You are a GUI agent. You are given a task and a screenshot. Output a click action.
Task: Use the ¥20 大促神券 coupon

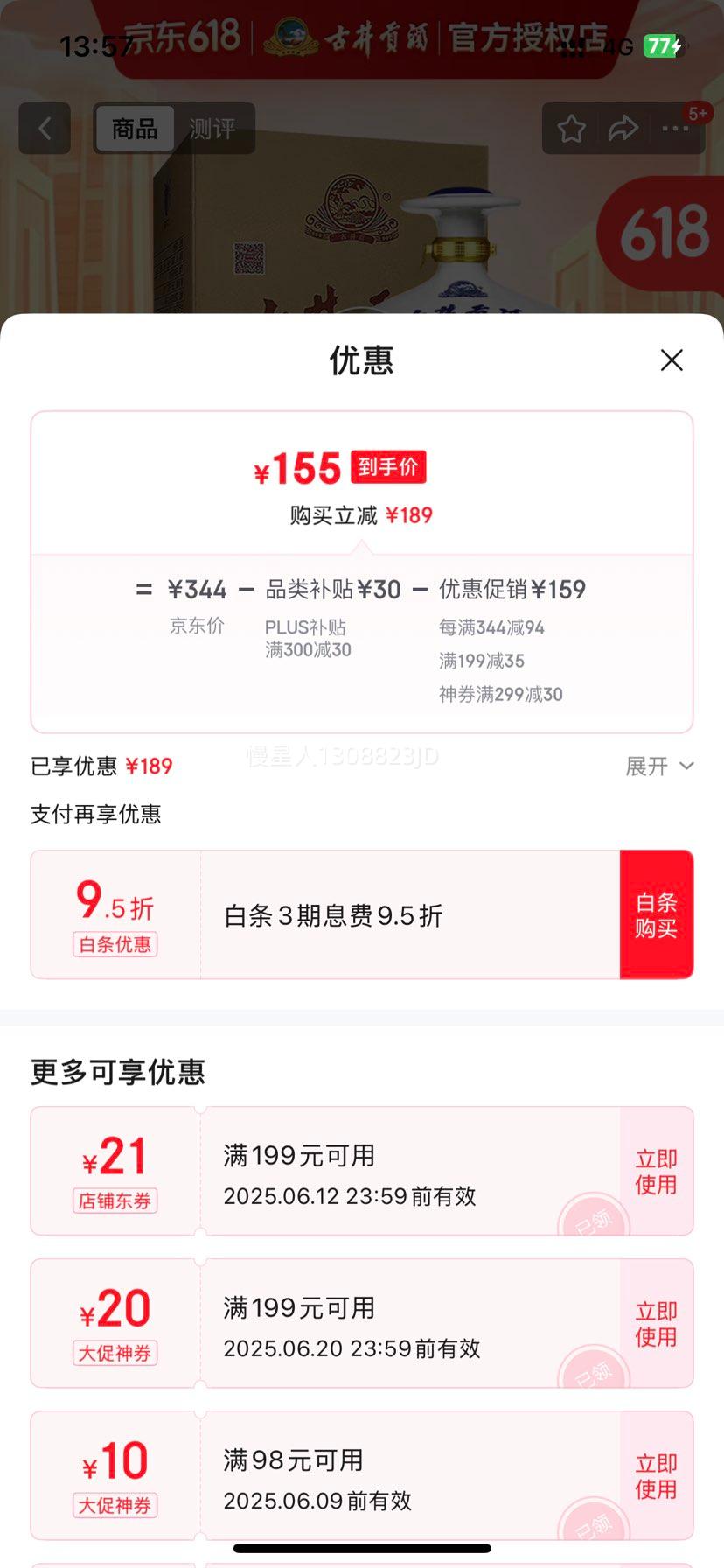[656, 1323]
